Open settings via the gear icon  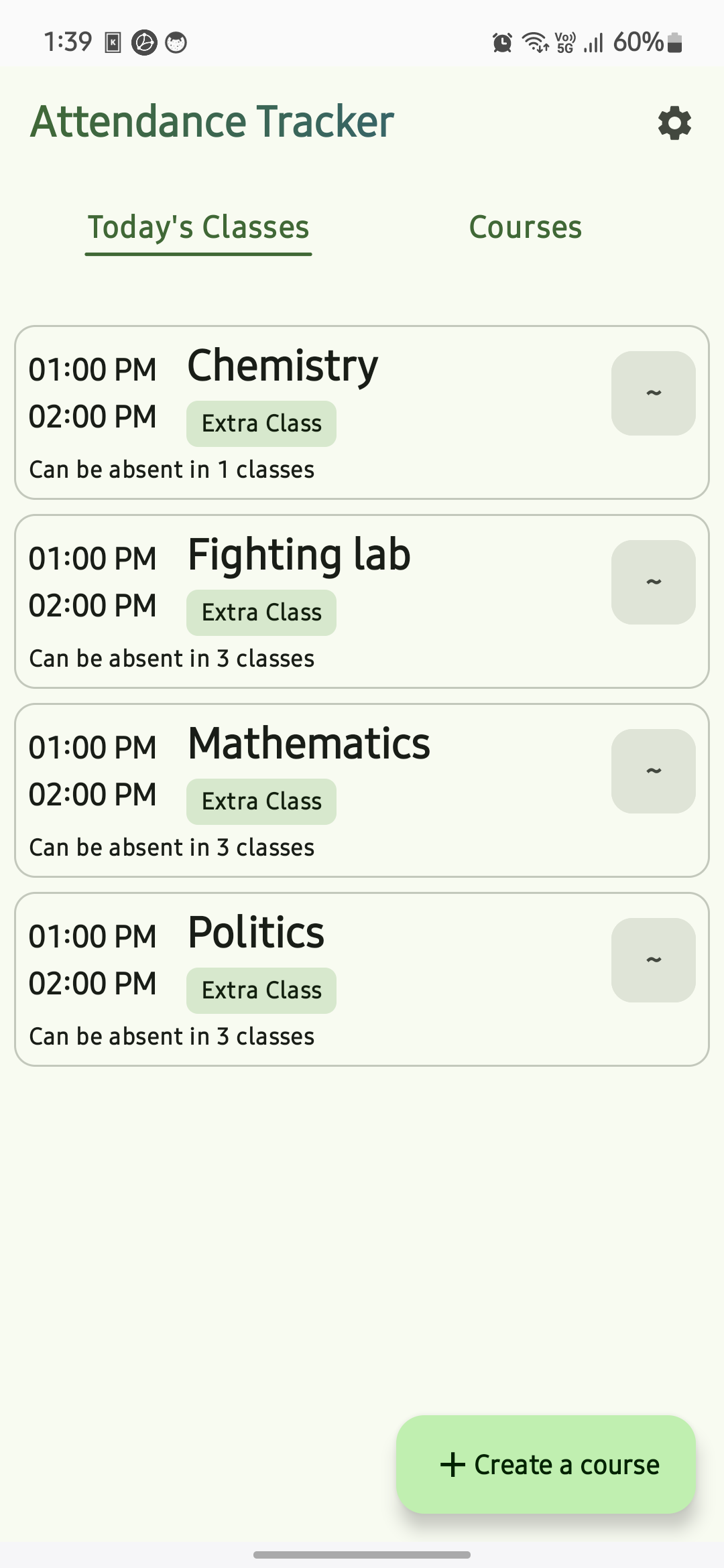point(674,123)
